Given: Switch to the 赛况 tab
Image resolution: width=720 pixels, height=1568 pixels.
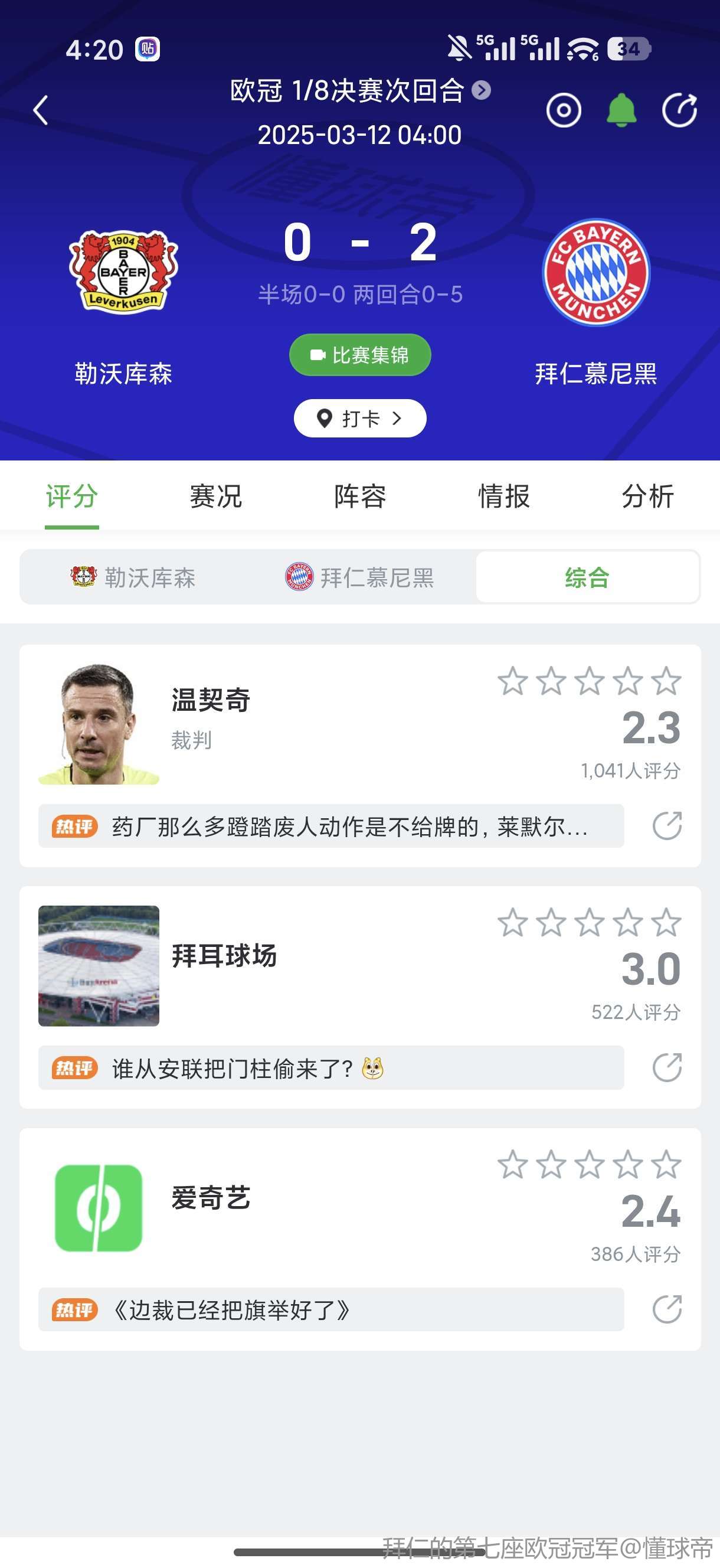Looking at the screenshot, I should pyautogui.click(x=215, y=496).
